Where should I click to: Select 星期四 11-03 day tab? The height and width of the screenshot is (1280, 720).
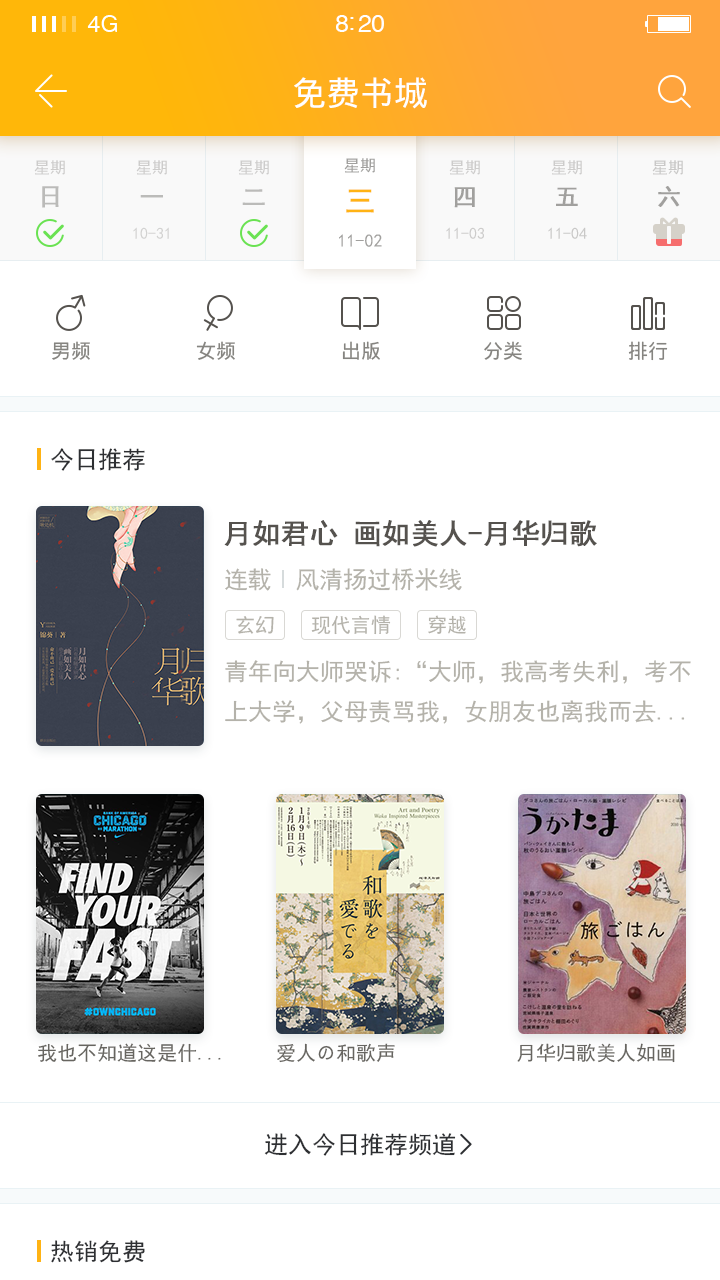pyautogui.click(x=465, y=198)
